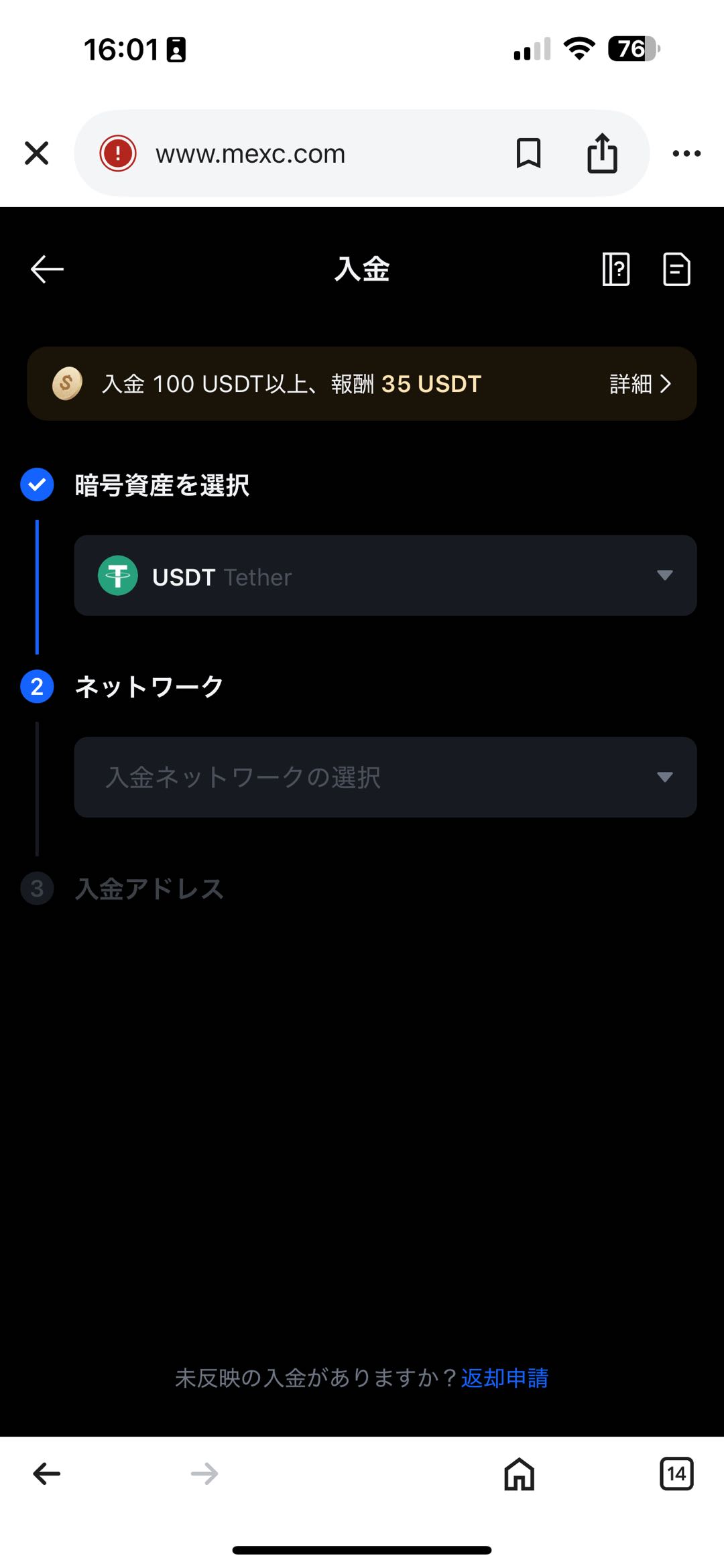Close the in-app browser
This screenshot has width=724, height=1568.
[37, 153]
